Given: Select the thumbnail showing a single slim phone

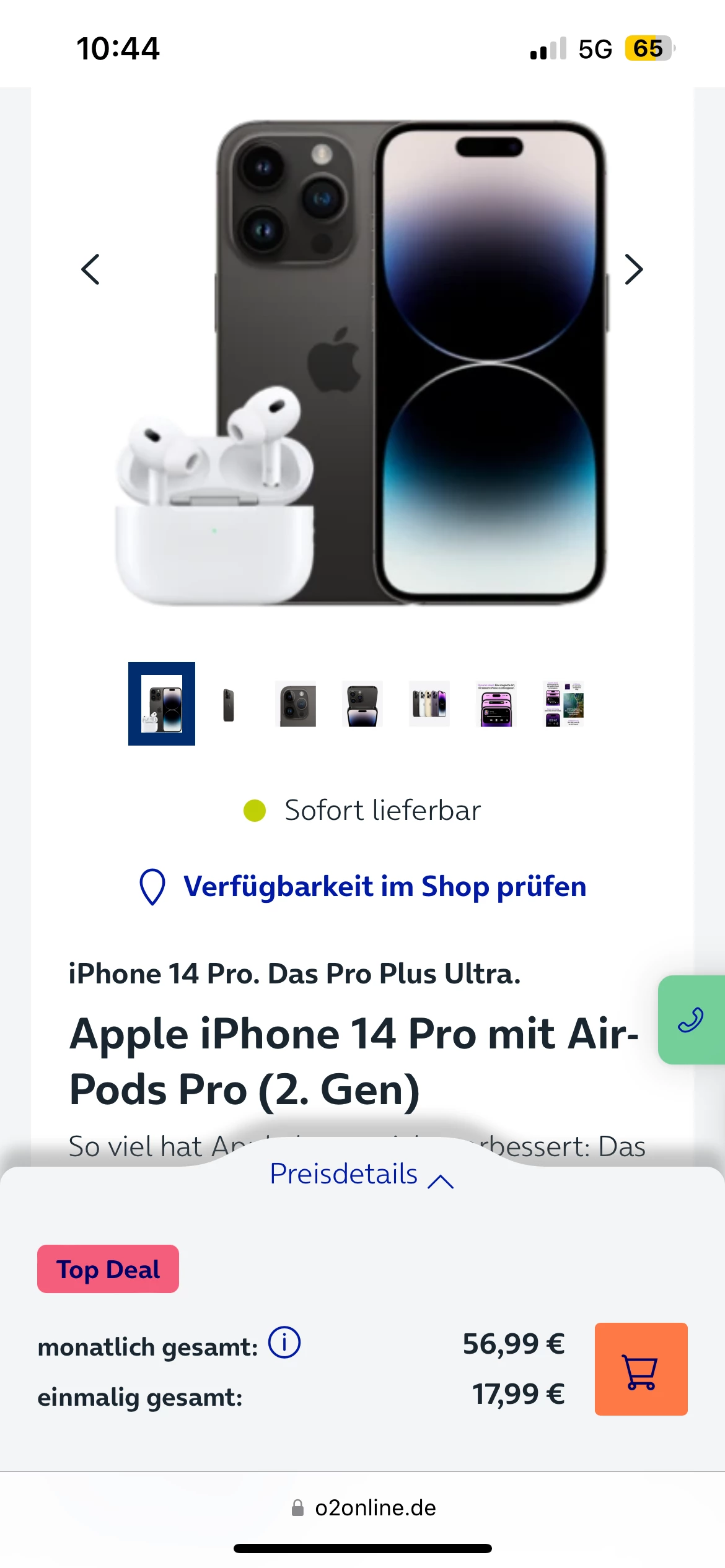Looking at the screenshot, I should click(x=229, y=705).
